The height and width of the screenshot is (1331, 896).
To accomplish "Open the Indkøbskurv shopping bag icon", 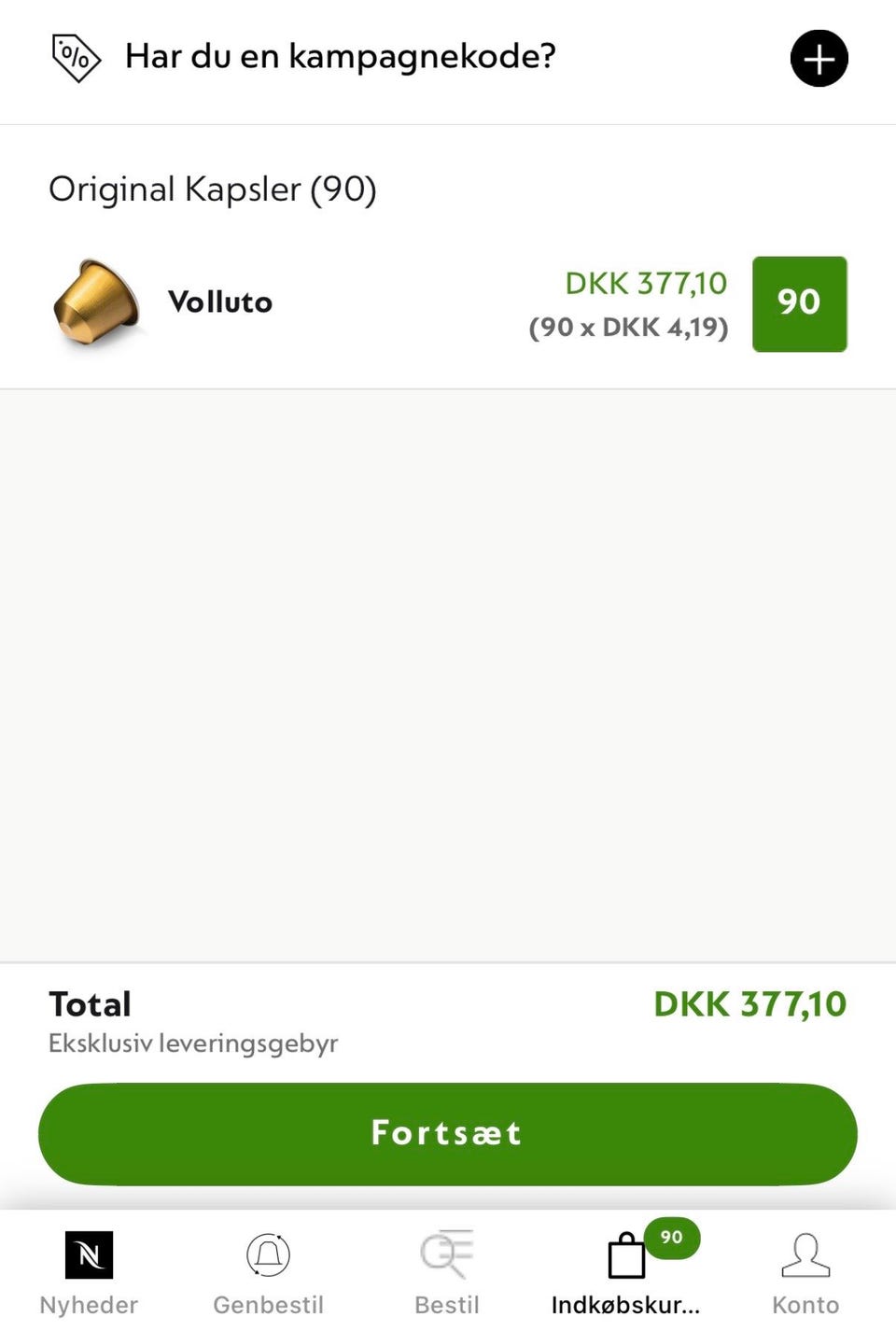I will pos(627,1260).
